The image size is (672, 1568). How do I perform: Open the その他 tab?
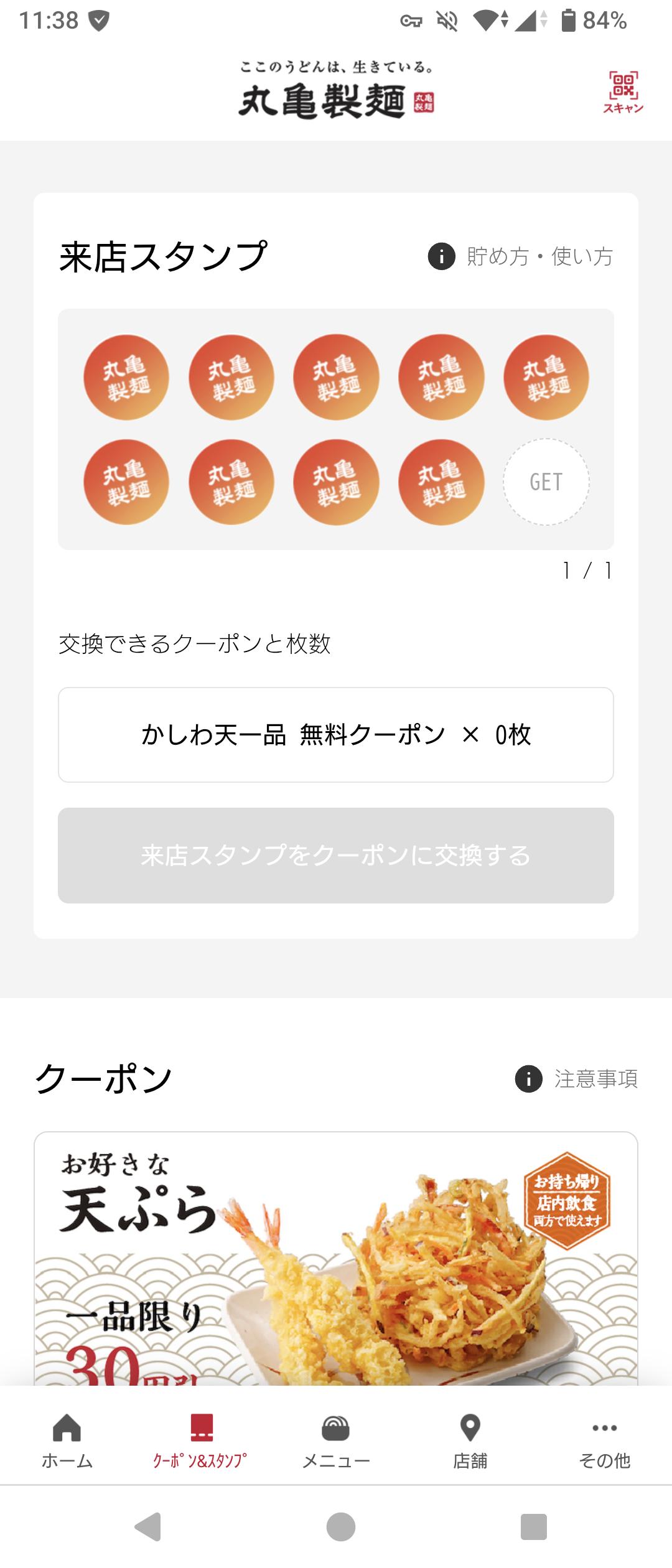click(x=604, y=1441)
